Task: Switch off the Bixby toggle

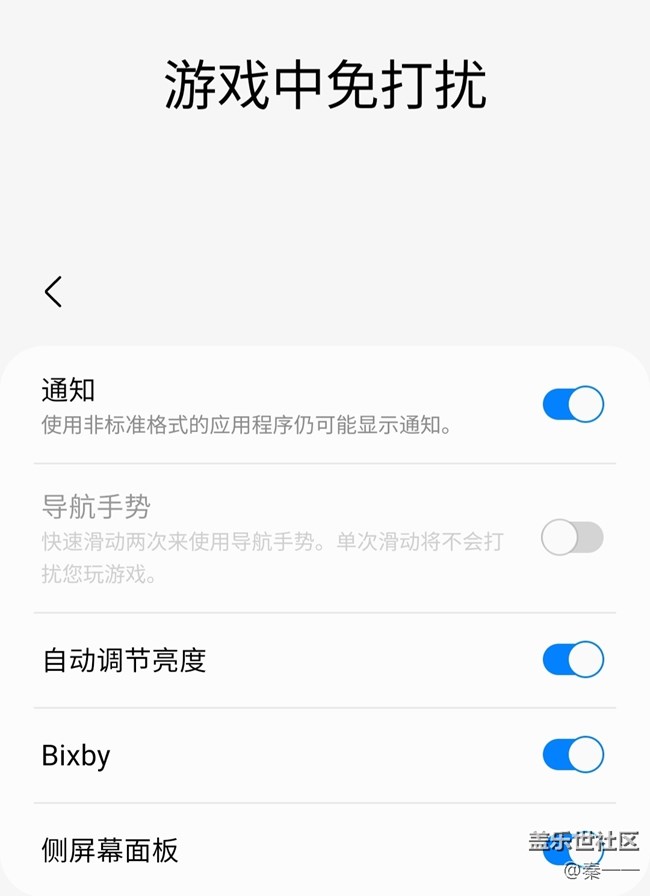Action: (573, 755)
